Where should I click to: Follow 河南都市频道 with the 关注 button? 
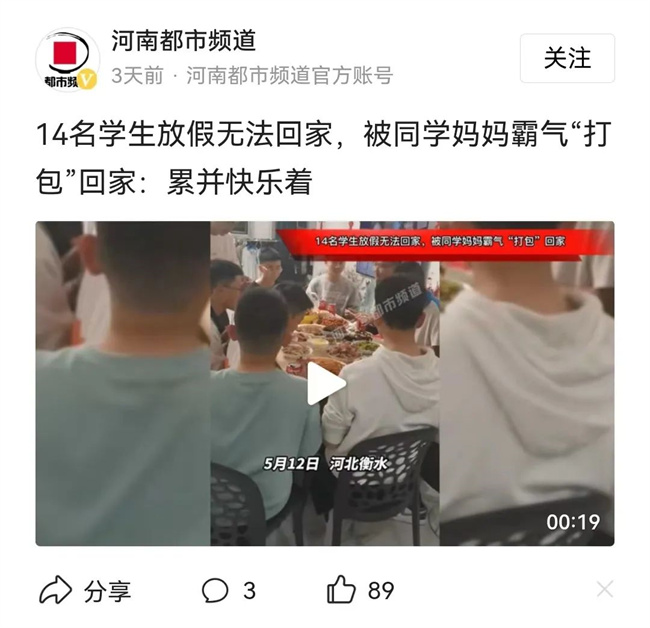567,58
